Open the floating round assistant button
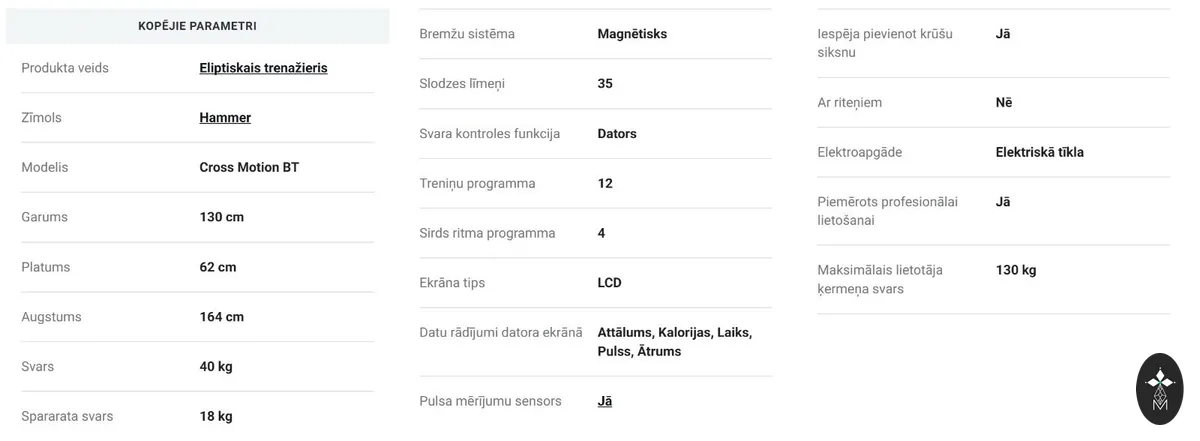Image resolution: width=1200 pixels, height=441 pixels. (x=1160, y=389)
